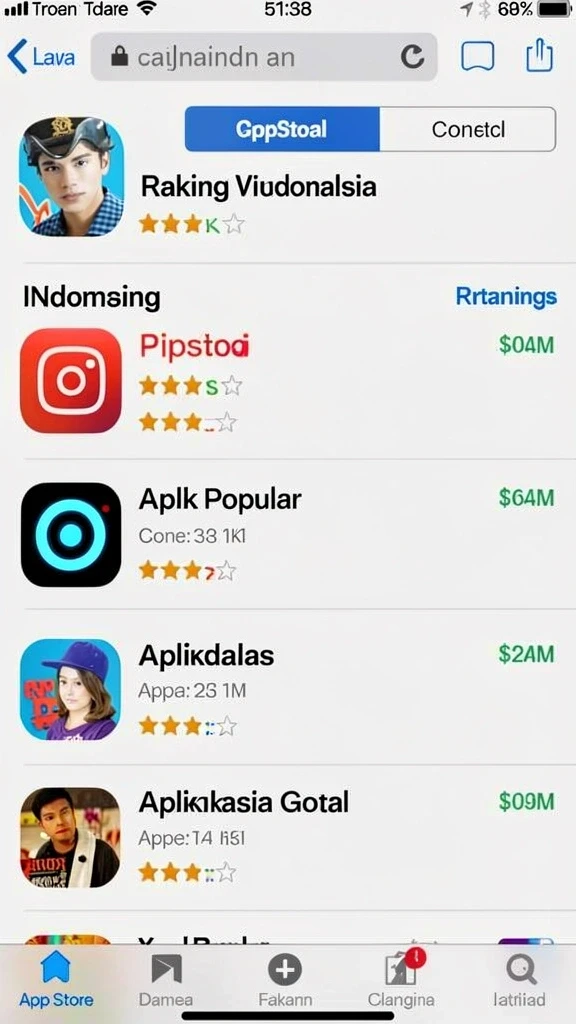Open the Clangina tab with badge
576x1024 pixels.
coord(402,980)
